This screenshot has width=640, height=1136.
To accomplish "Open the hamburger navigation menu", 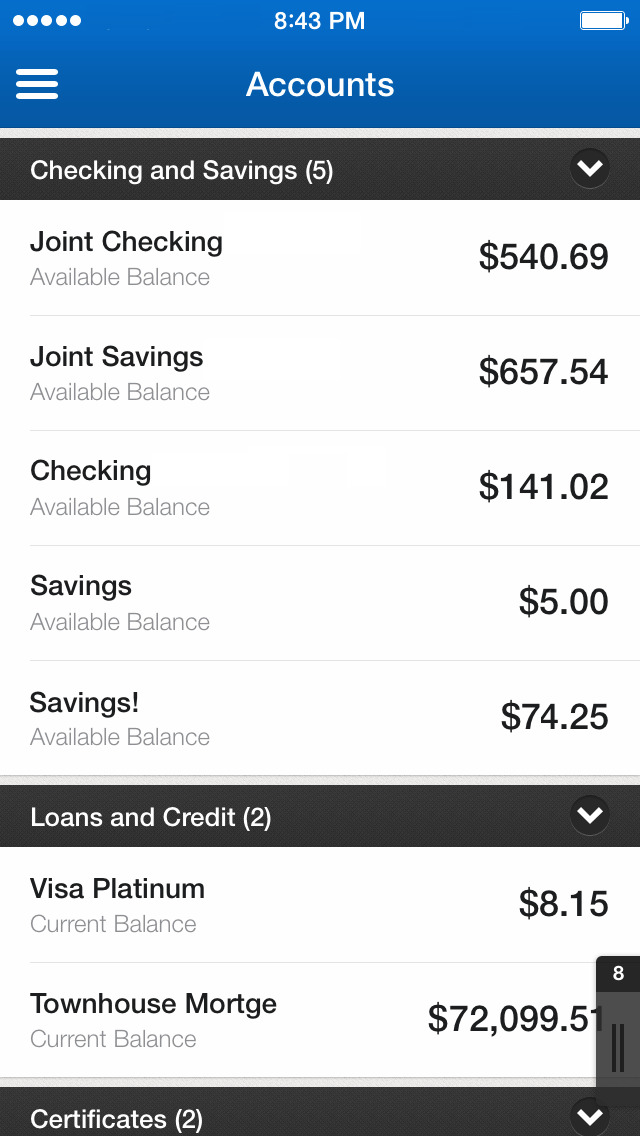I will point(37,84).
